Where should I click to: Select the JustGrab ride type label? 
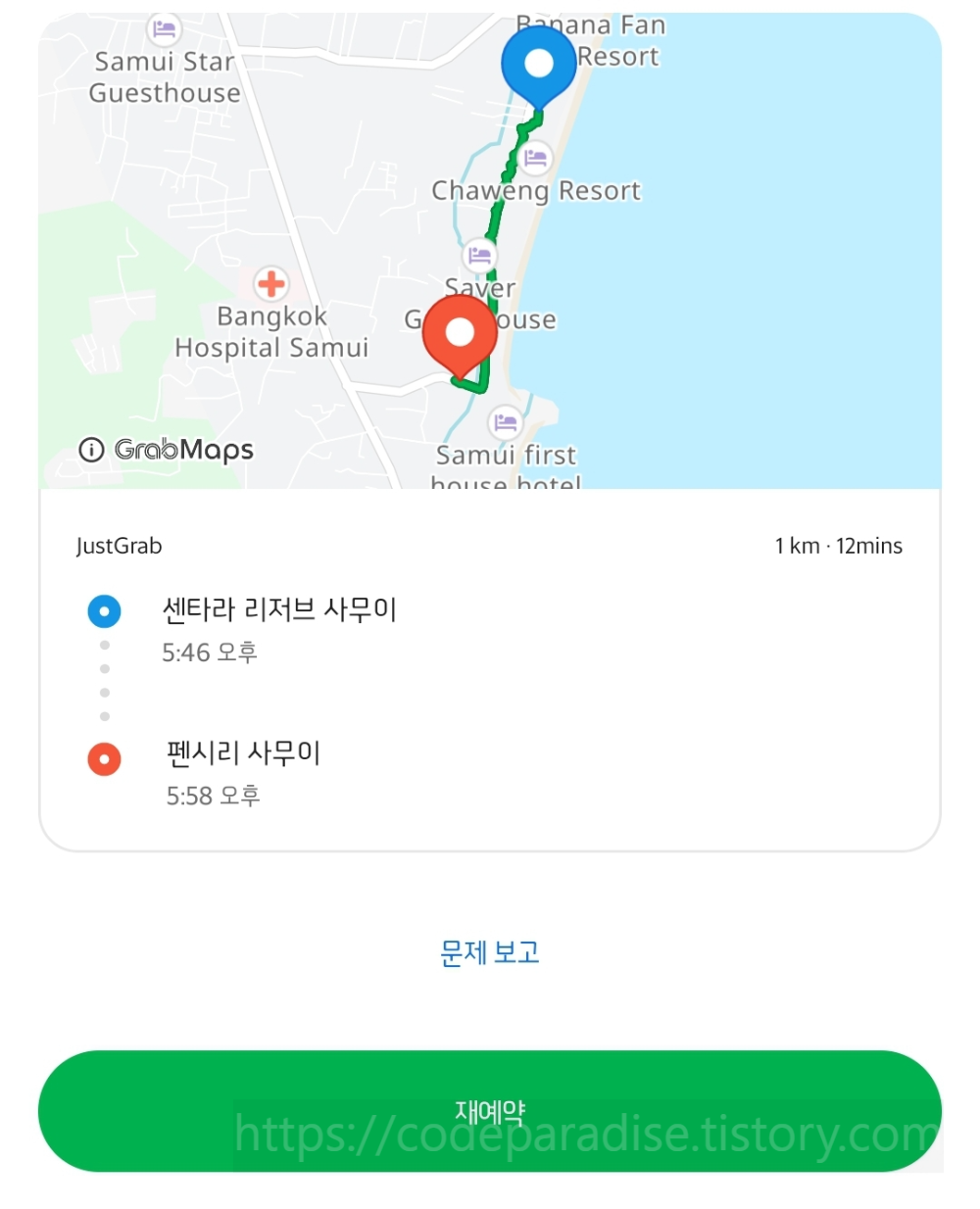[119, 546]
